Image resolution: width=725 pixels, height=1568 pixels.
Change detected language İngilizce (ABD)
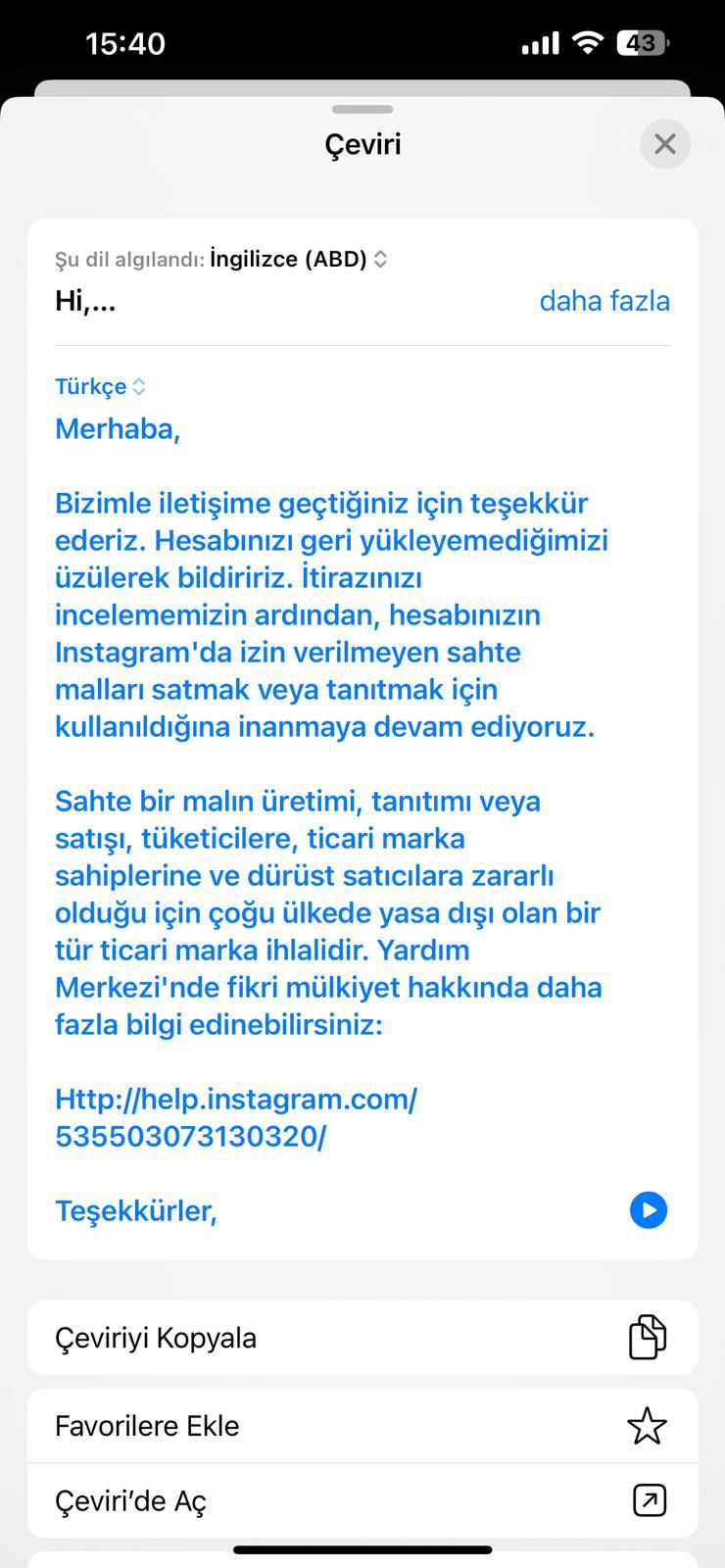point(299,259)
